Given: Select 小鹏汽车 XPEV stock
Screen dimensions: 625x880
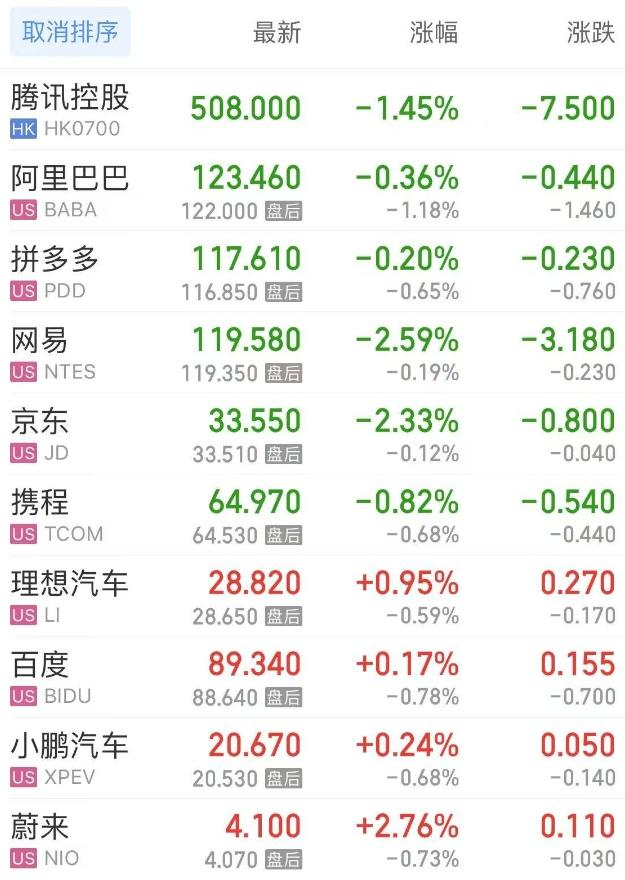Looking at the screenshot, I should tap(312, 758).
